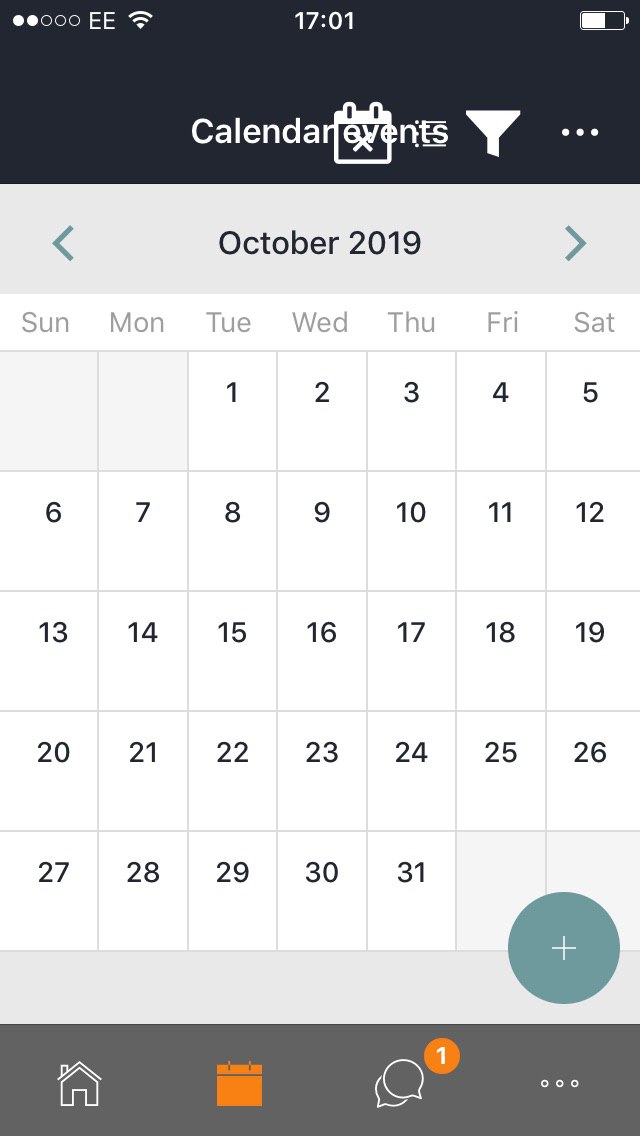Select October 20
This screenshot has height=1136, width=640.
[x=49, y=771]
